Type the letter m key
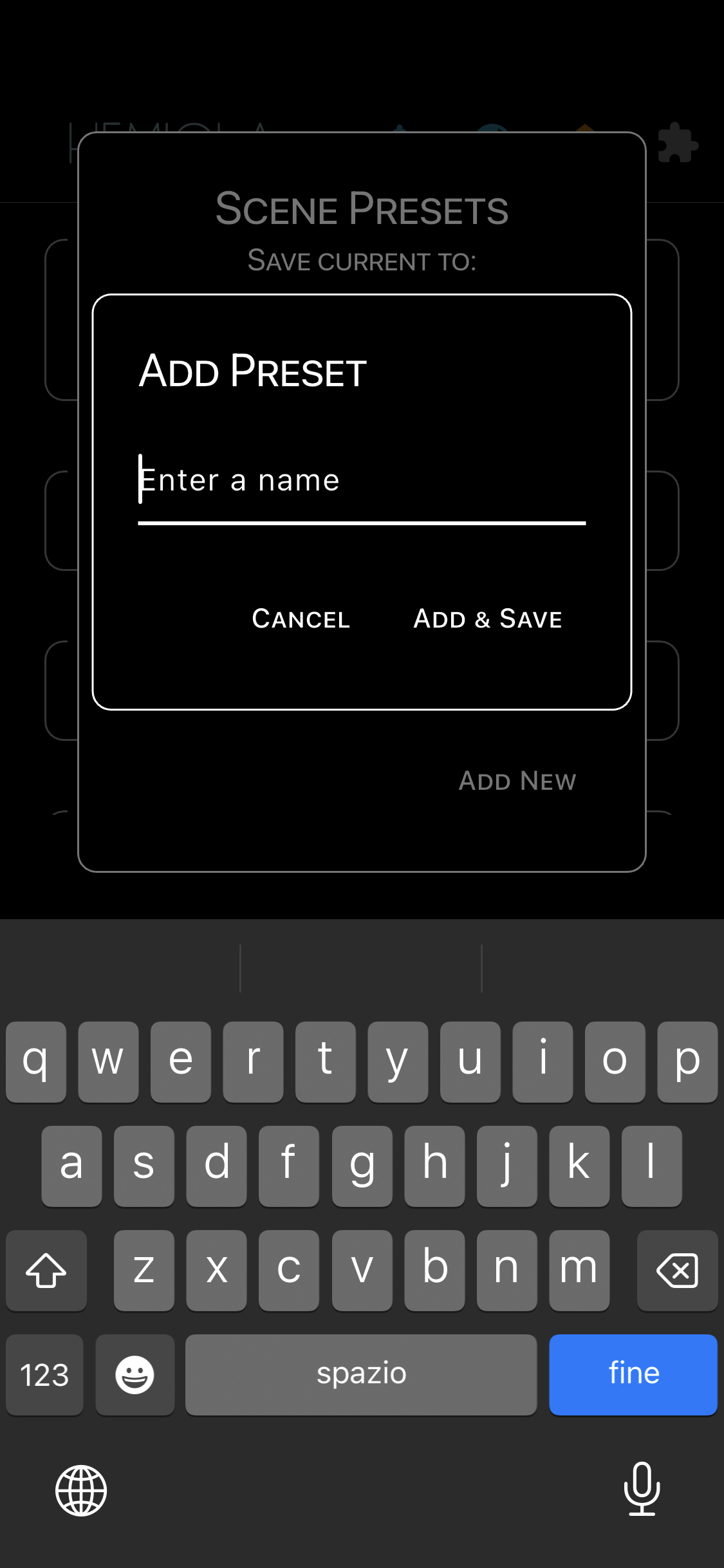The height and width of the screenshot is (1568, 724). click(x=579, y=1270)
